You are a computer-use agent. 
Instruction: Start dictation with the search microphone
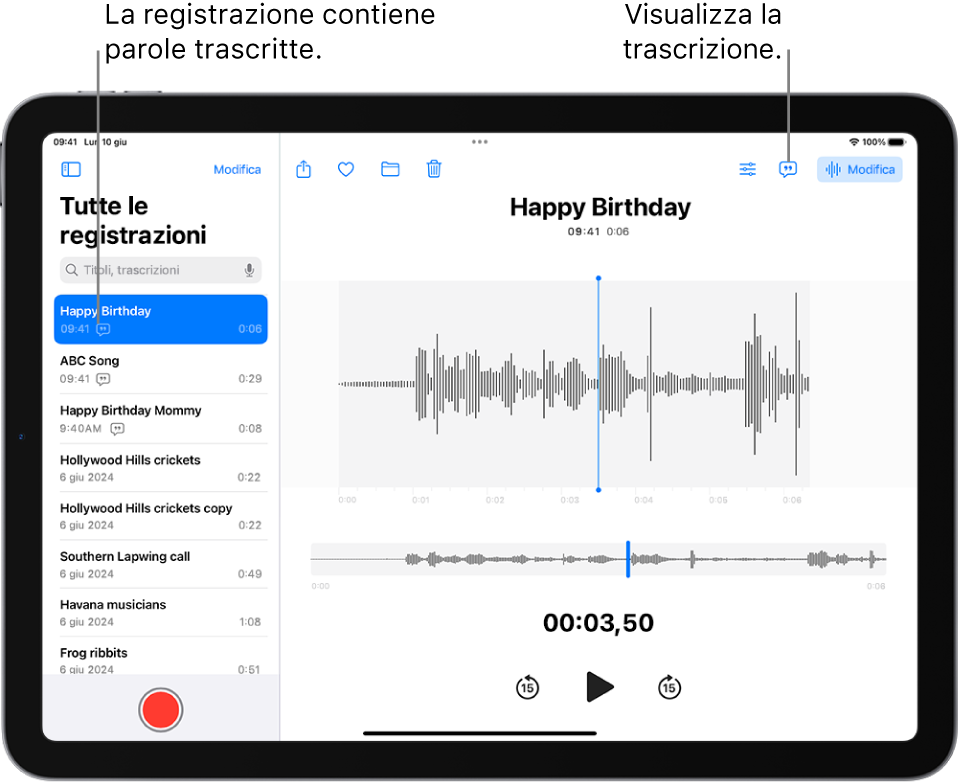249,270
